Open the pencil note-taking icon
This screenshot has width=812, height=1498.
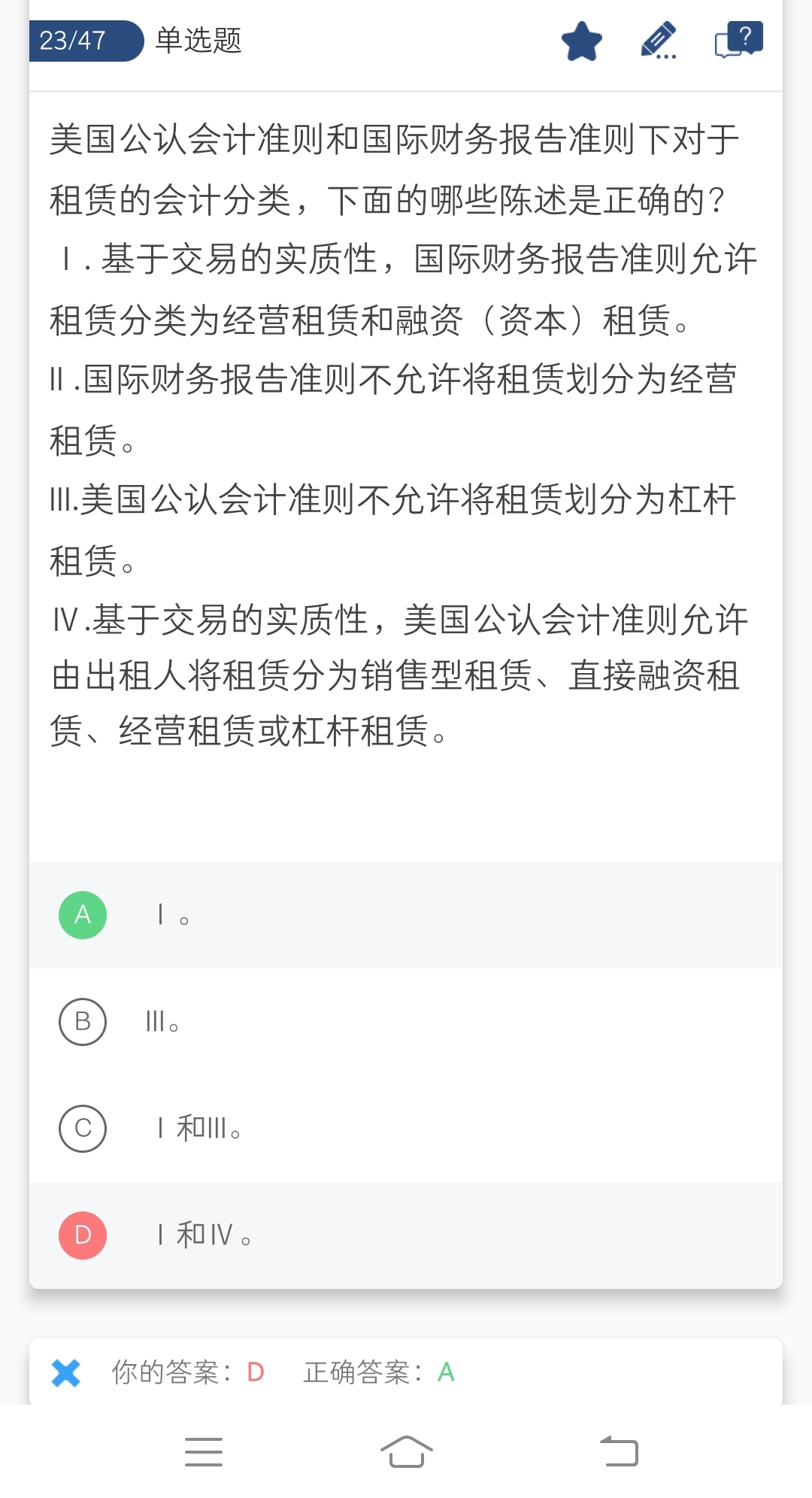(x=659, y=41)
